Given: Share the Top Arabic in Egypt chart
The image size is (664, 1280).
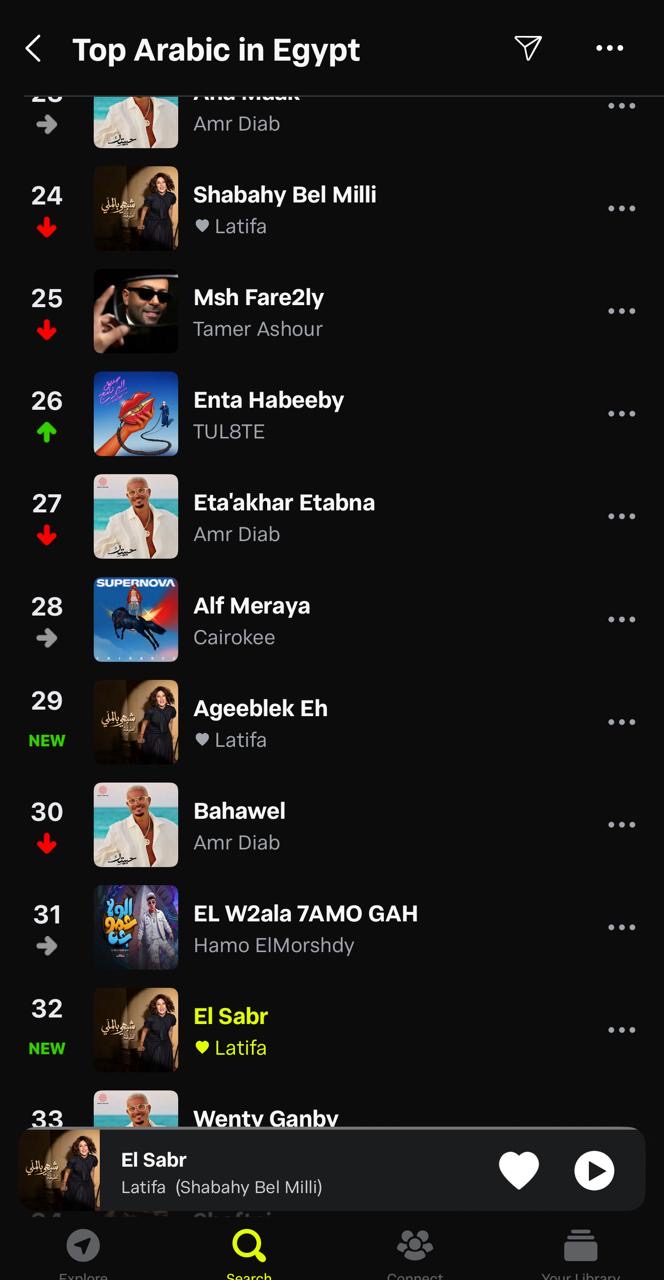Looking at the screenshot, I should (528, 48).
